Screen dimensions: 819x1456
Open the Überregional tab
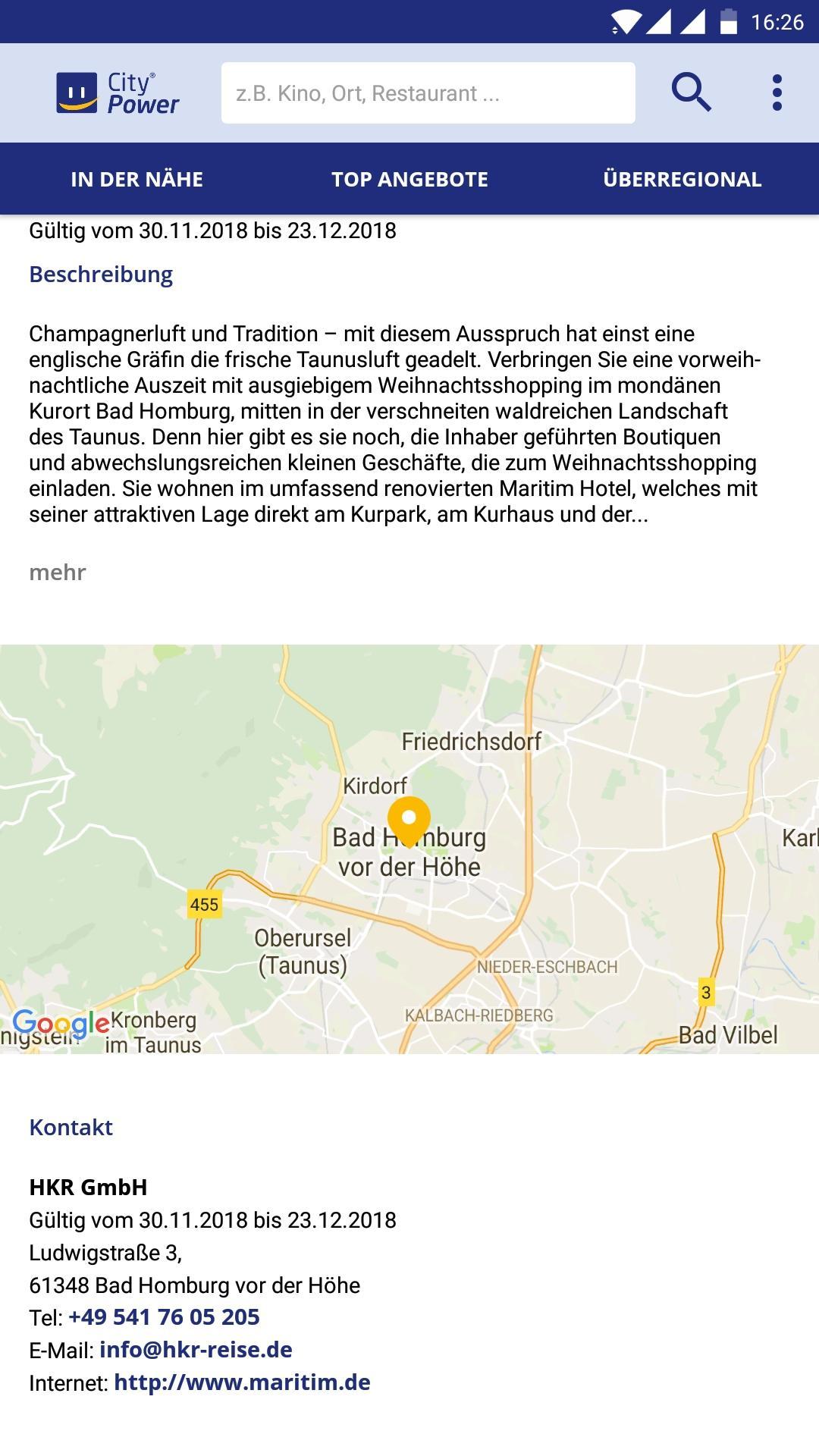click(682, 179)
